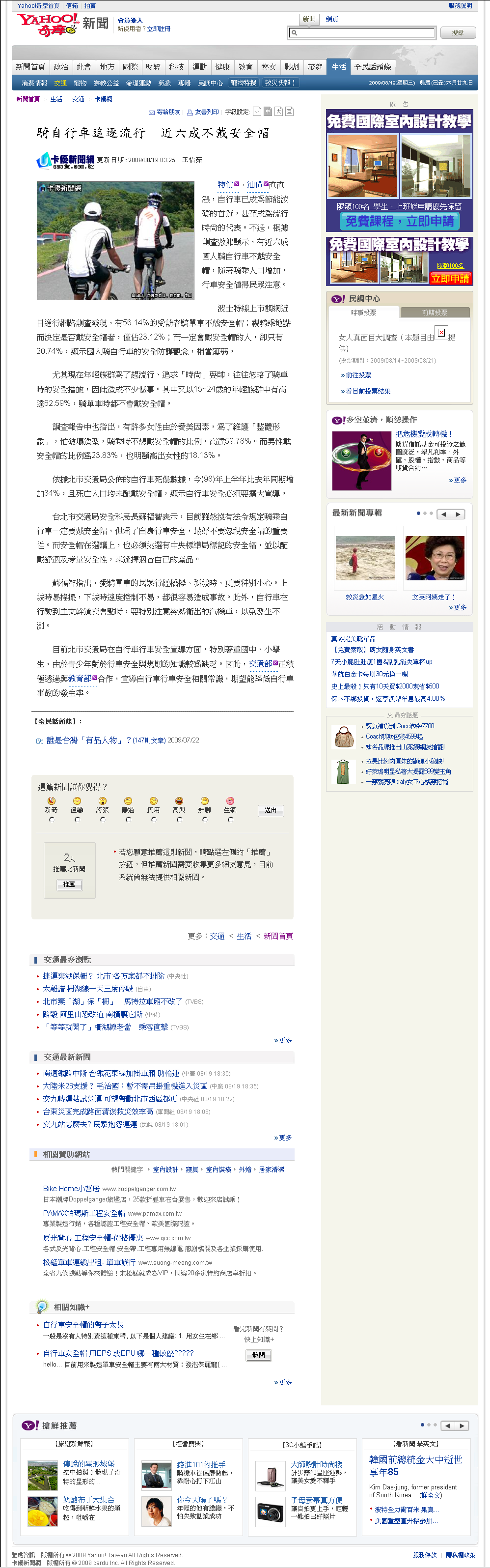This screenshot has height=1568, width=490.
Task: Click 會員登入 to sign in
Action: pyautogui.click(x=130, y=21)
